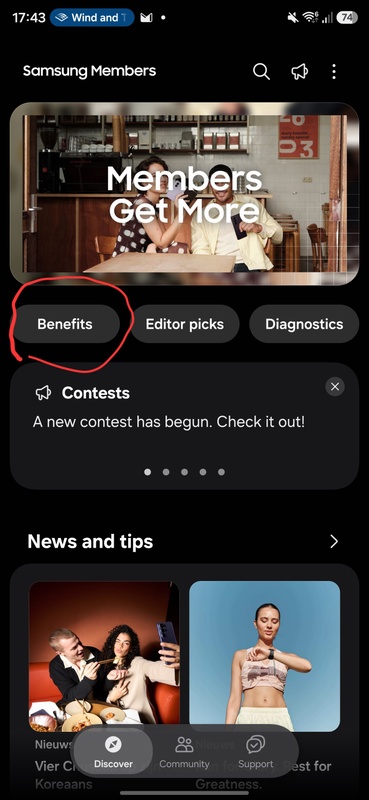Dismiss the Contests card
This screenshot has width=369, height=800.
coord(335,387)
